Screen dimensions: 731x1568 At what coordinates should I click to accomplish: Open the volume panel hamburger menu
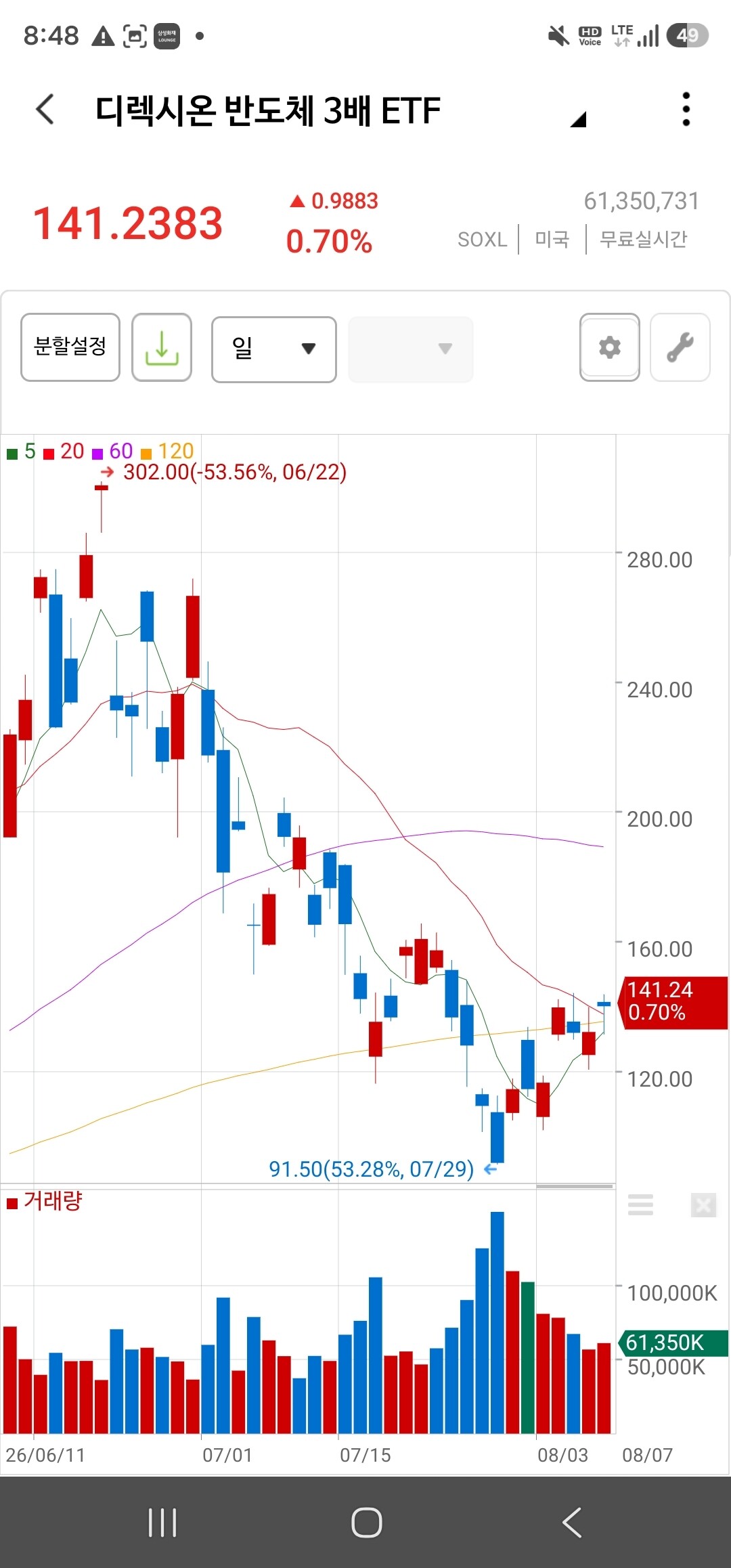point(640,1204)
